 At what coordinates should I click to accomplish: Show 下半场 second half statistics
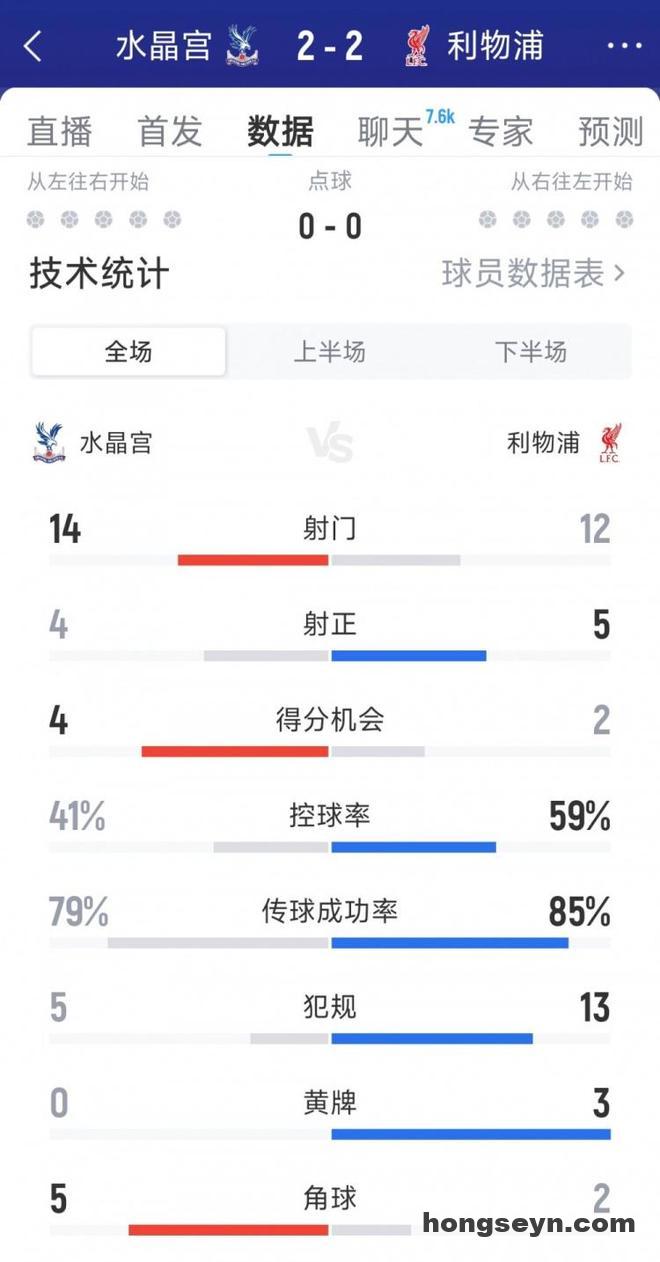531,352
